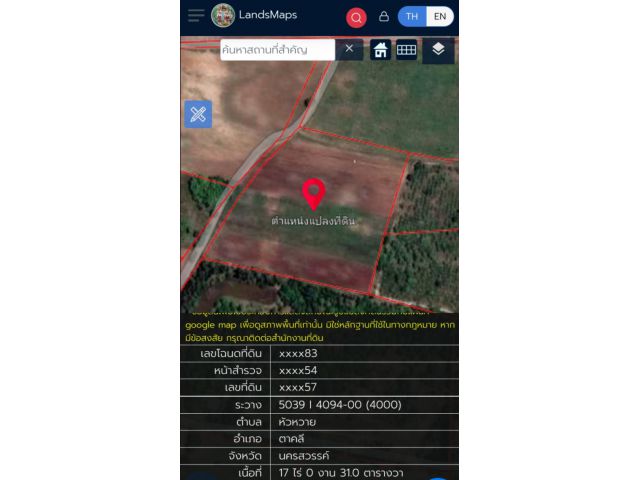This screenshot has width=640, height=480.
Task: Switch language to EN
Action: (x=440, y=17)
